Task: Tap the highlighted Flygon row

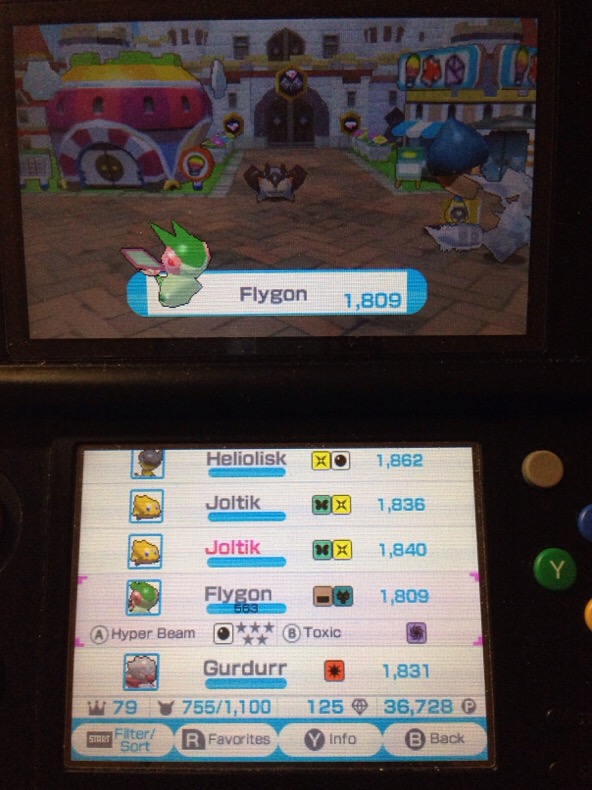Action: pos(279,610)
